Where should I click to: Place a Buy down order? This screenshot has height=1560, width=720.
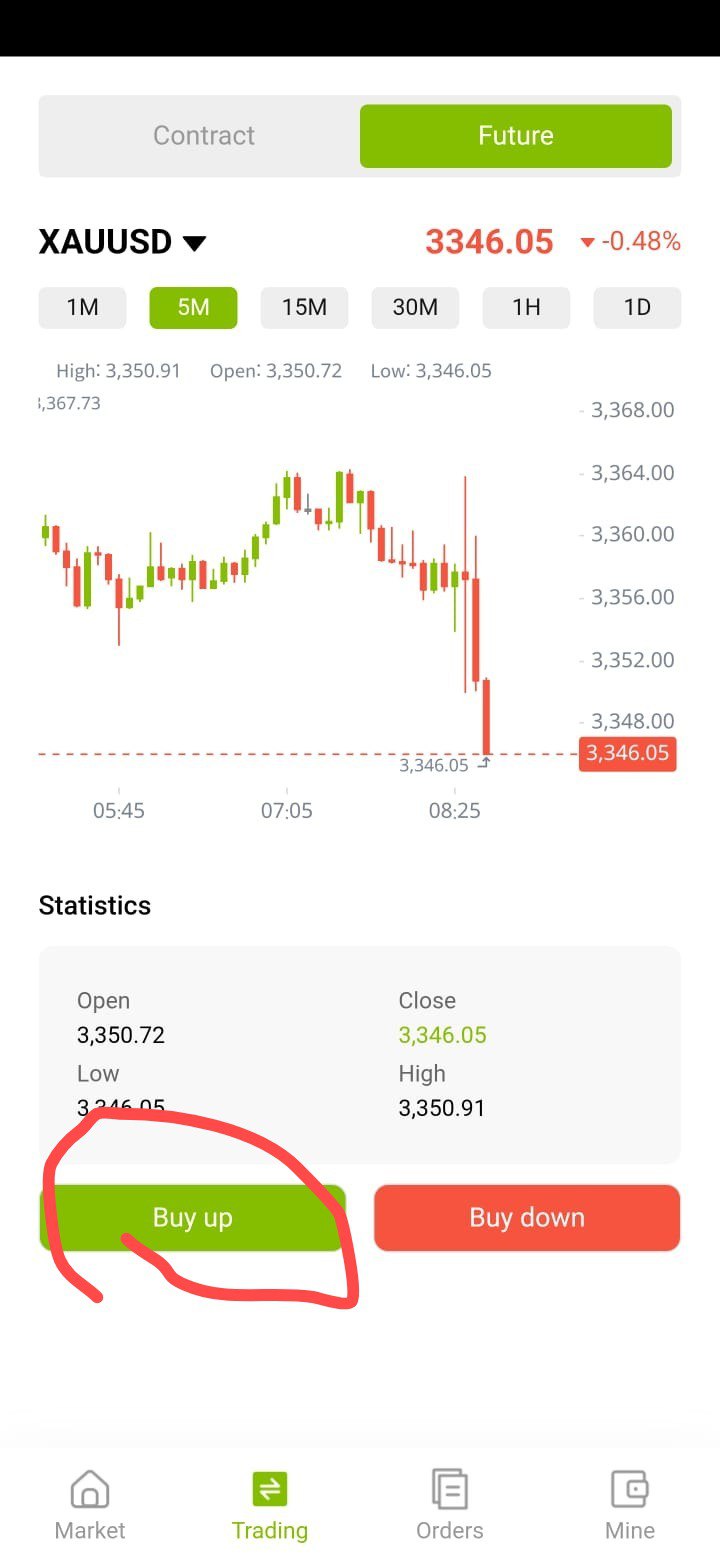[527, 1218]
